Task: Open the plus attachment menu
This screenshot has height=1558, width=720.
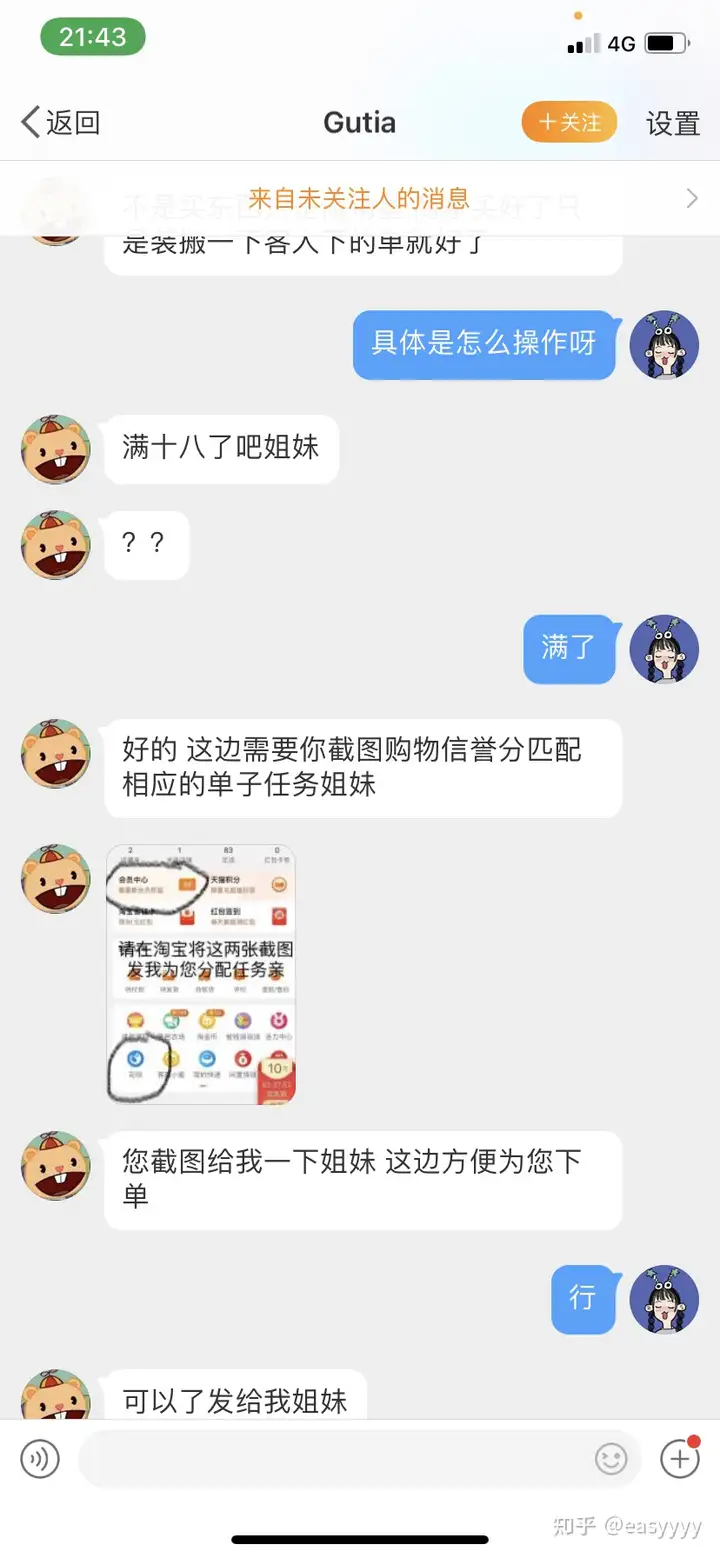Action: [680, 1459]
